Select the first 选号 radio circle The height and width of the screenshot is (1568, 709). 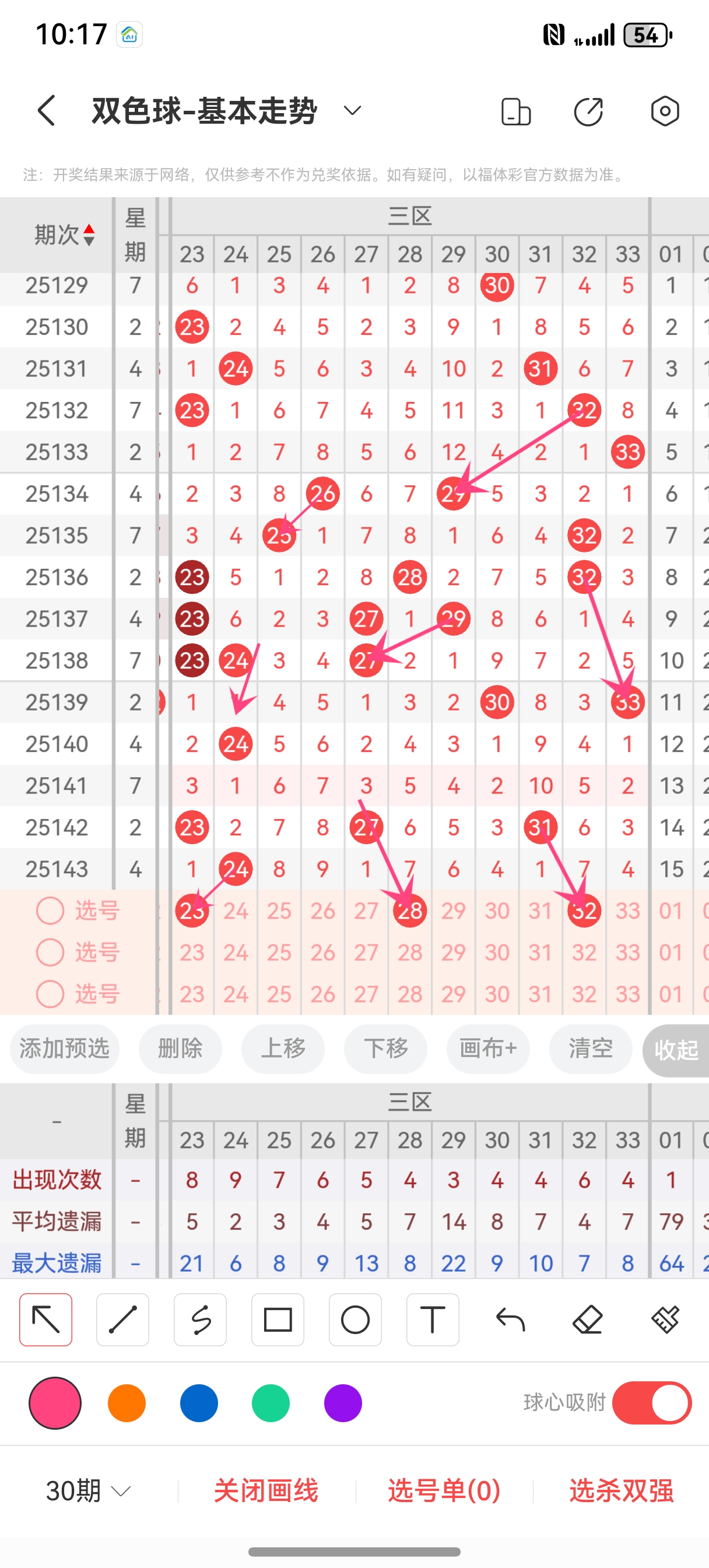(x=51, y=911)
